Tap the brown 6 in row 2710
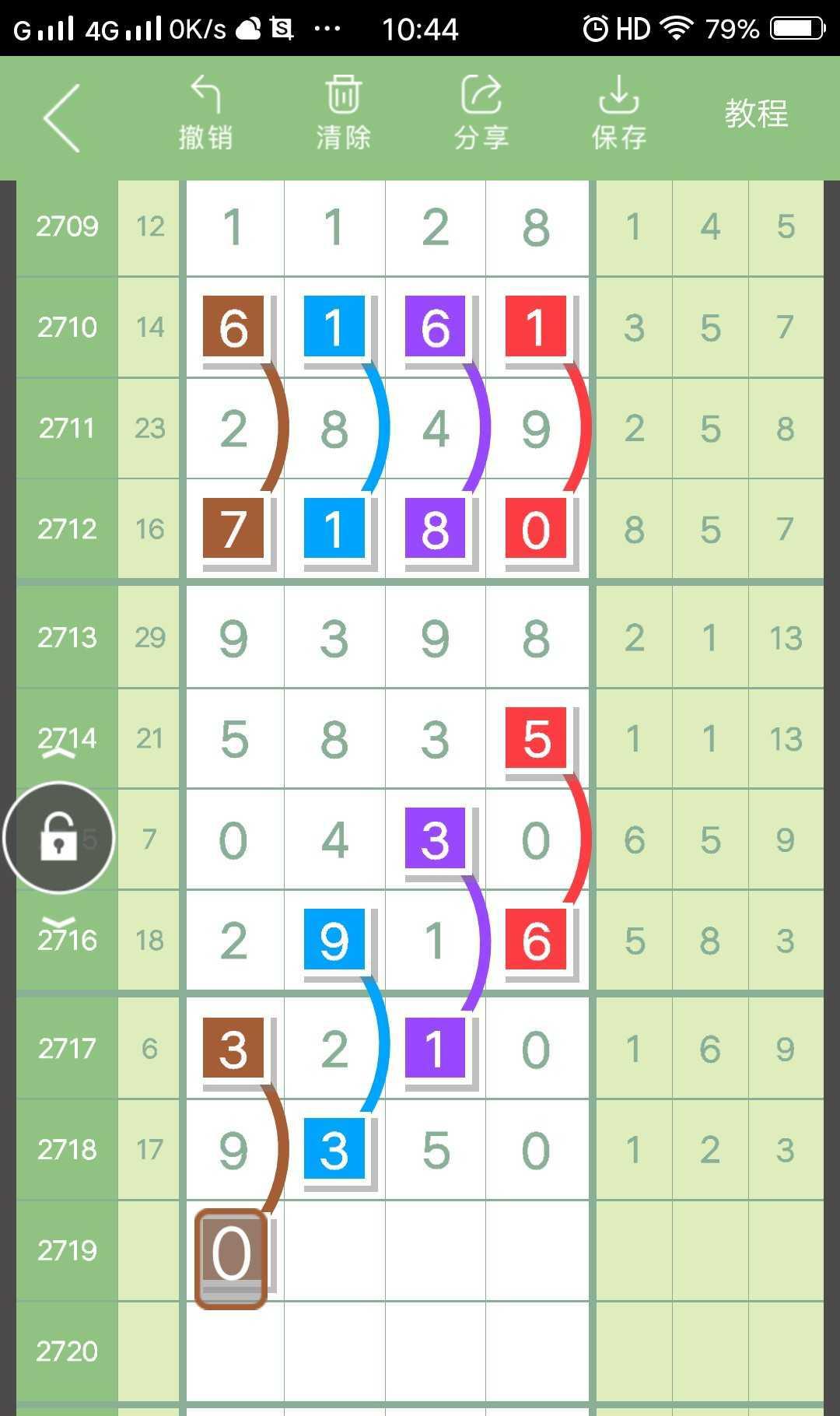840x1416 pixels. pos(233,327)
